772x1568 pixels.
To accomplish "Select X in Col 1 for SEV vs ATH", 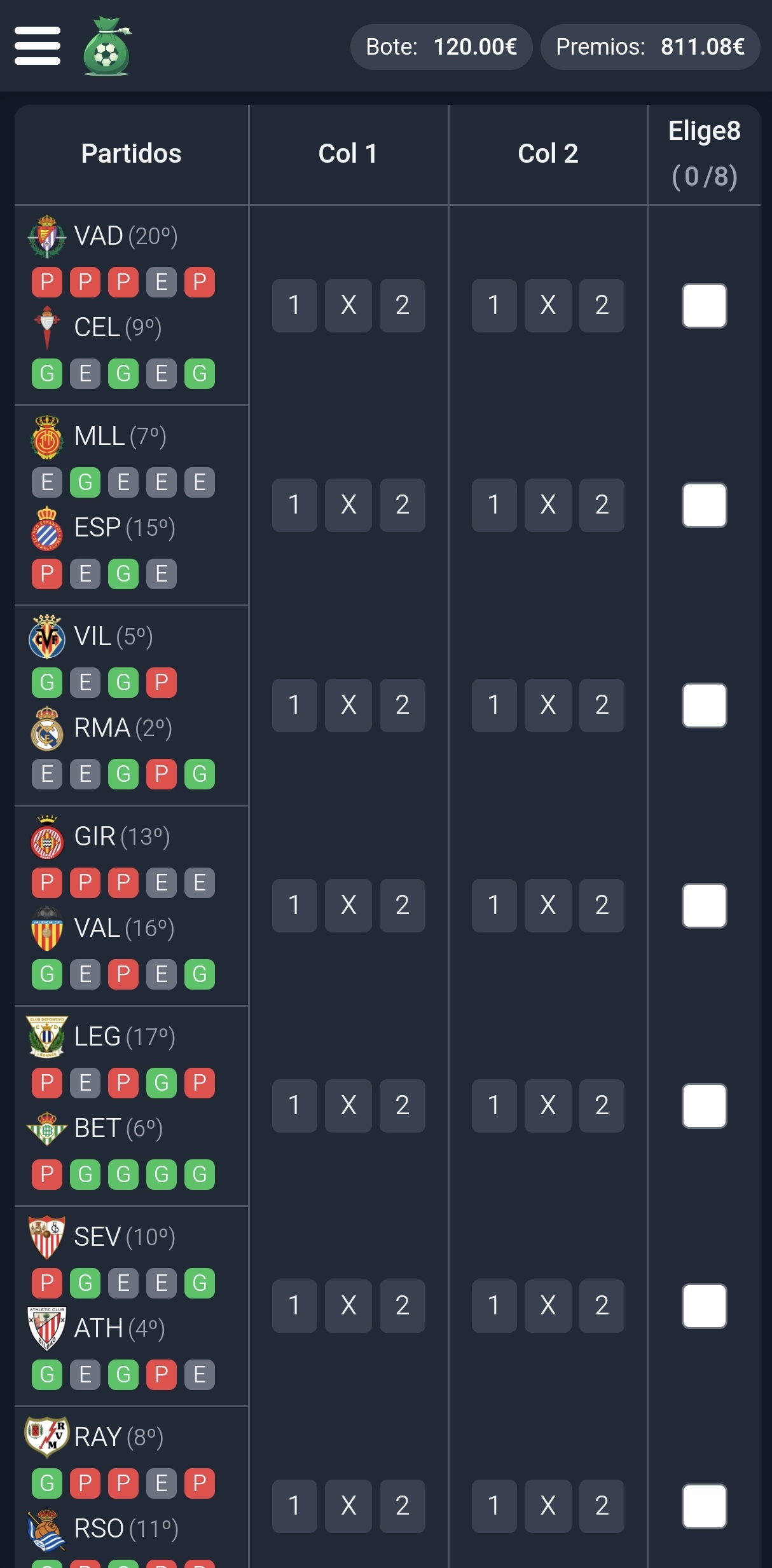I will (x=348, y=1306).
